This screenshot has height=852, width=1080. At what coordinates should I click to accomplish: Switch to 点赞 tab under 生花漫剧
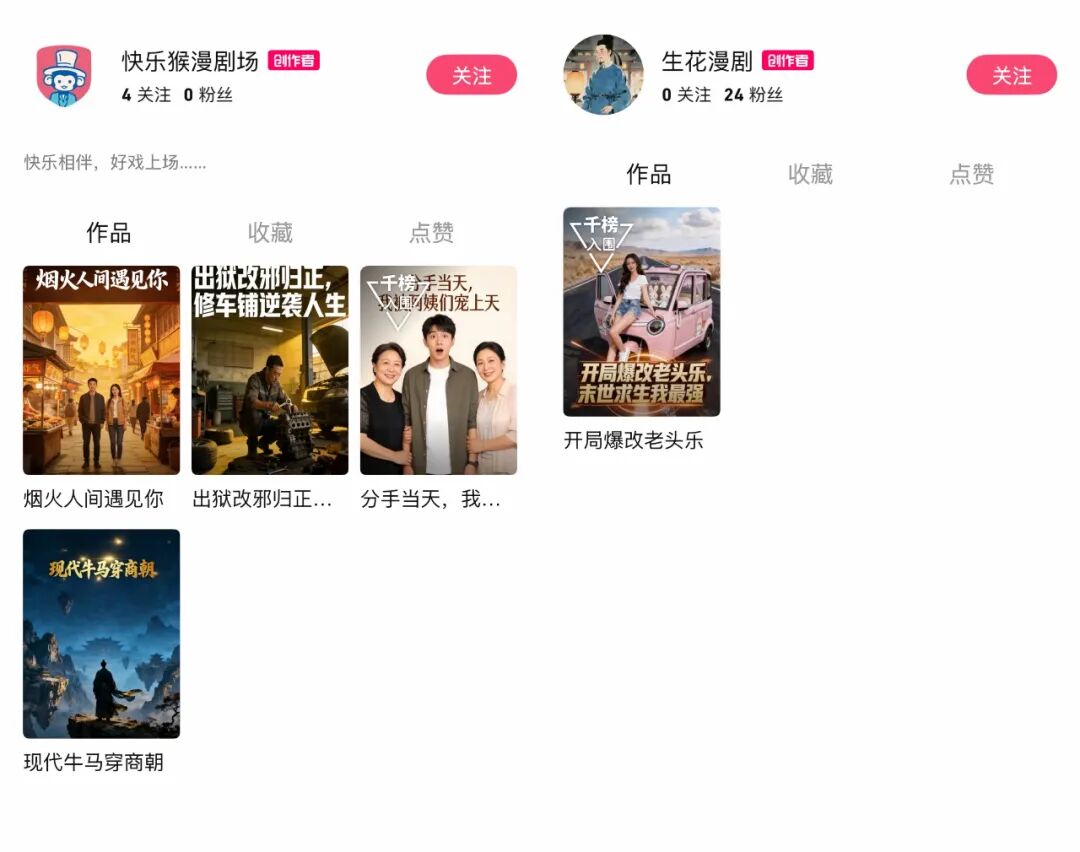pos(971,174)
